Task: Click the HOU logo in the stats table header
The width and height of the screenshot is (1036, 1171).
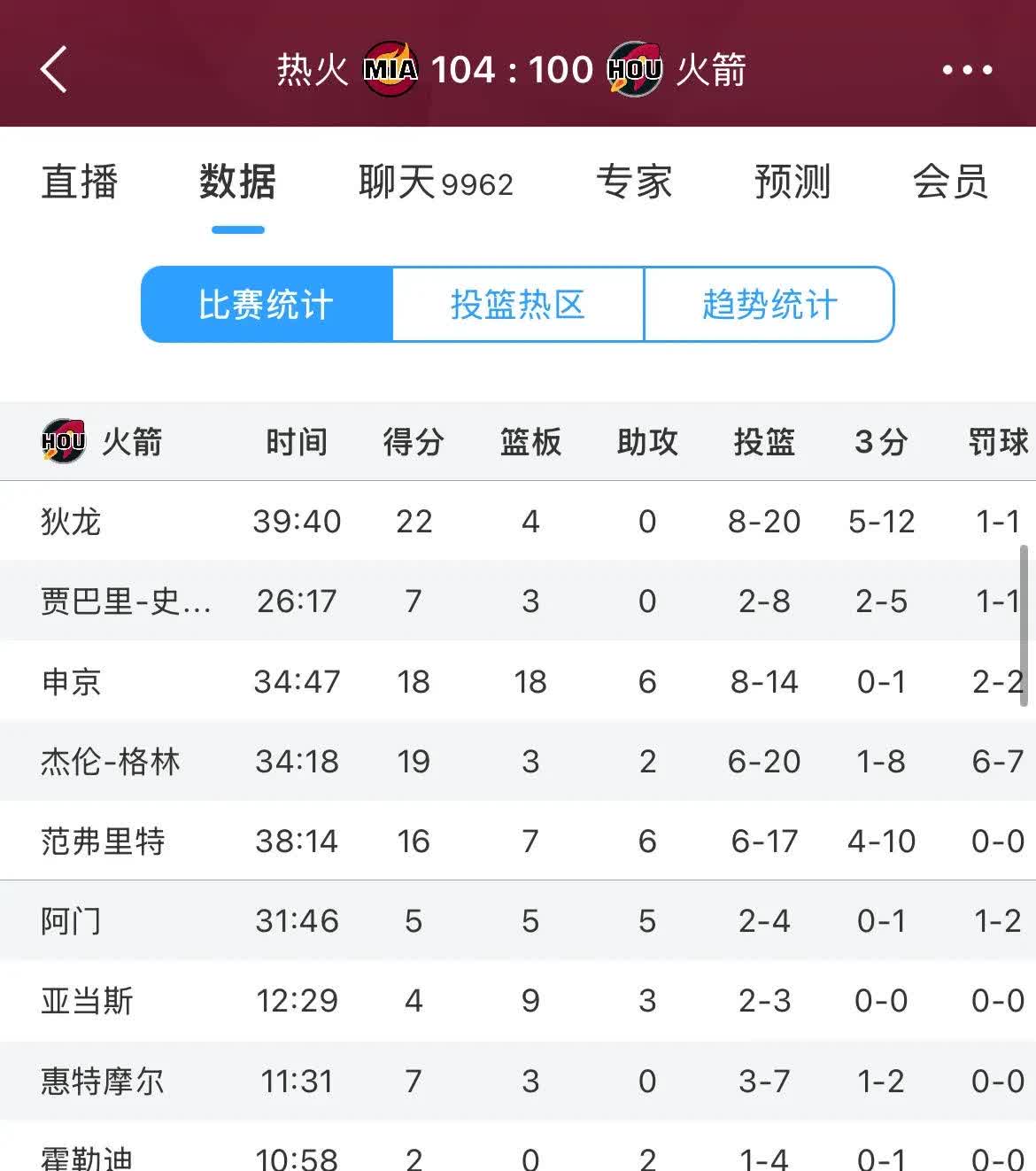Action: [x=64, y=441]
